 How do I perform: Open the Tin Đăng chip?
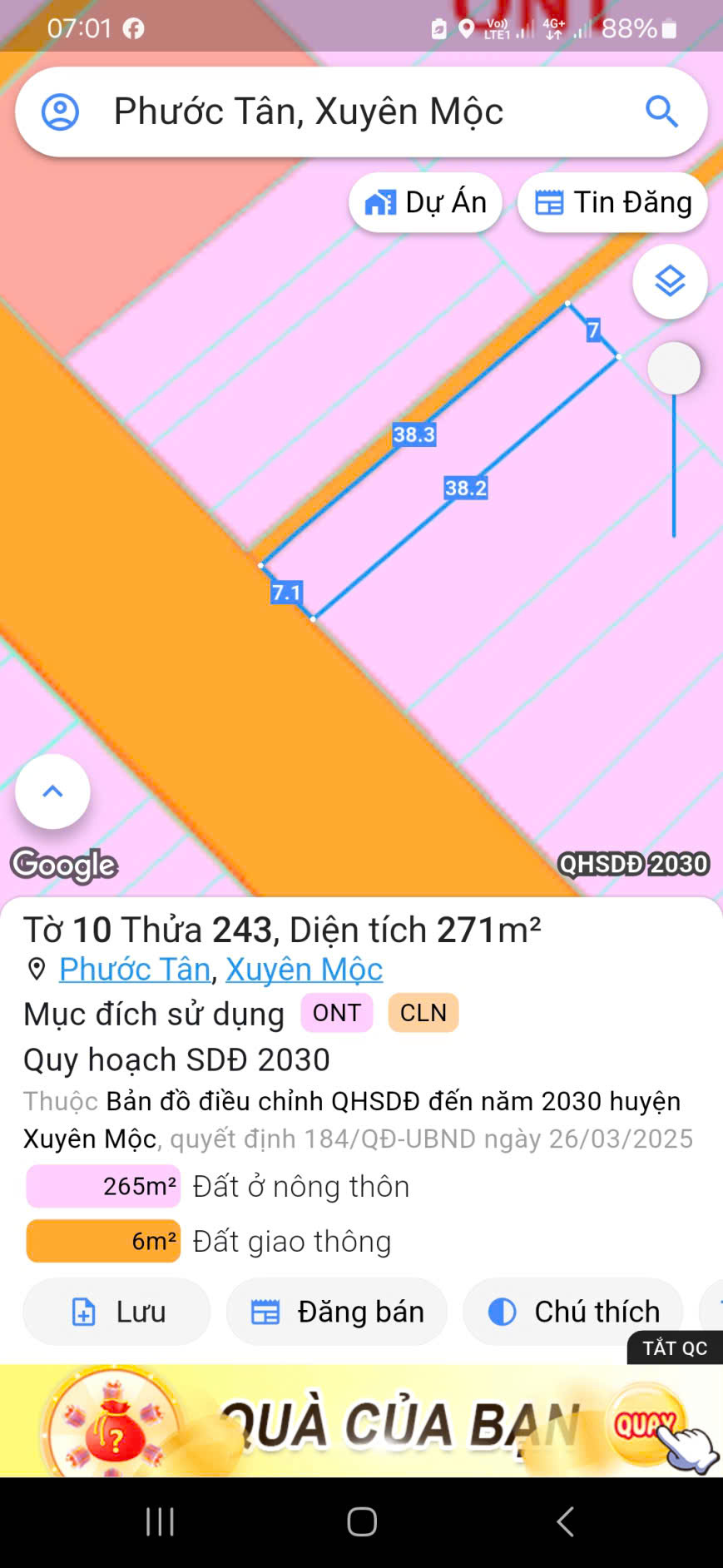coord(612,202)
